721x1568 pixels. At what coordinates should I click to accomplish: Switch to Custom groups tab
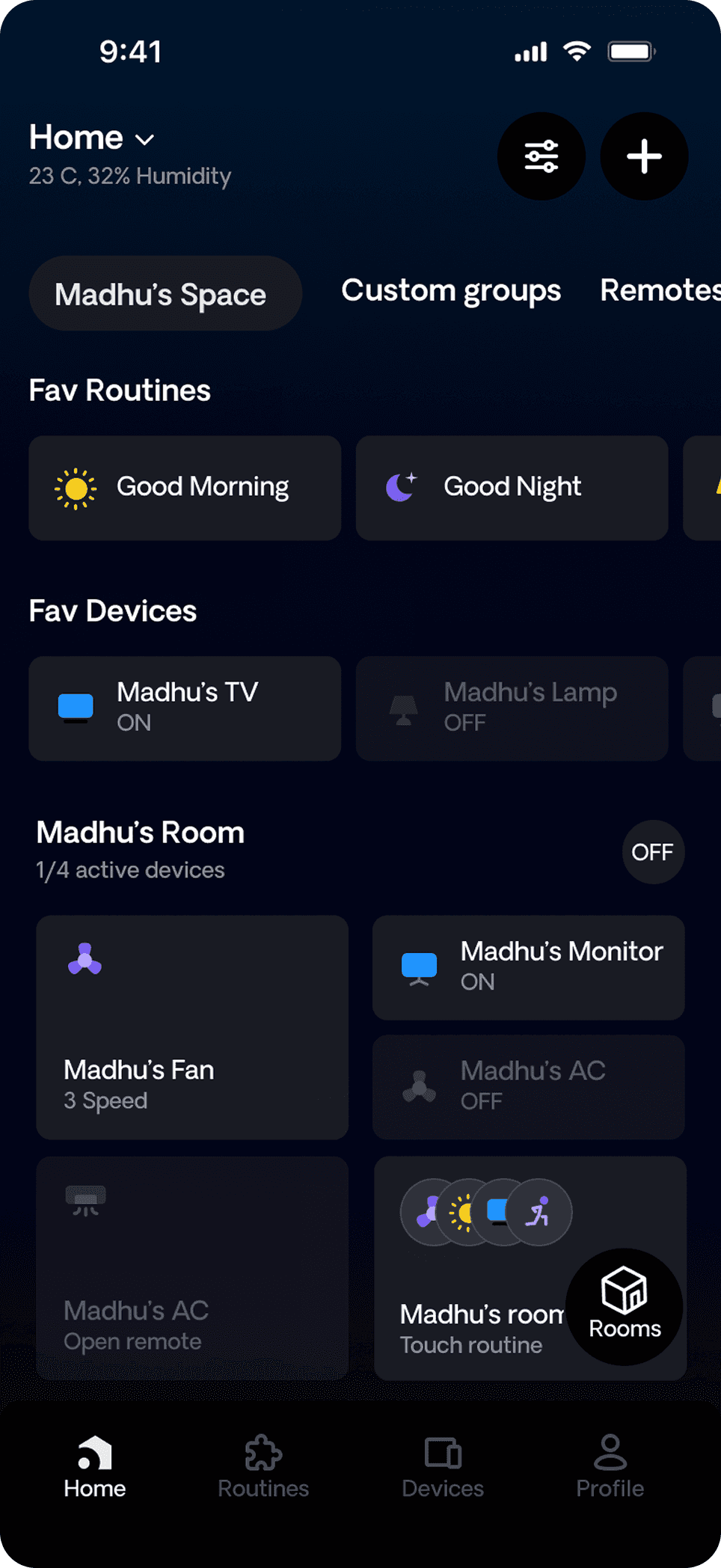[451, 291]
